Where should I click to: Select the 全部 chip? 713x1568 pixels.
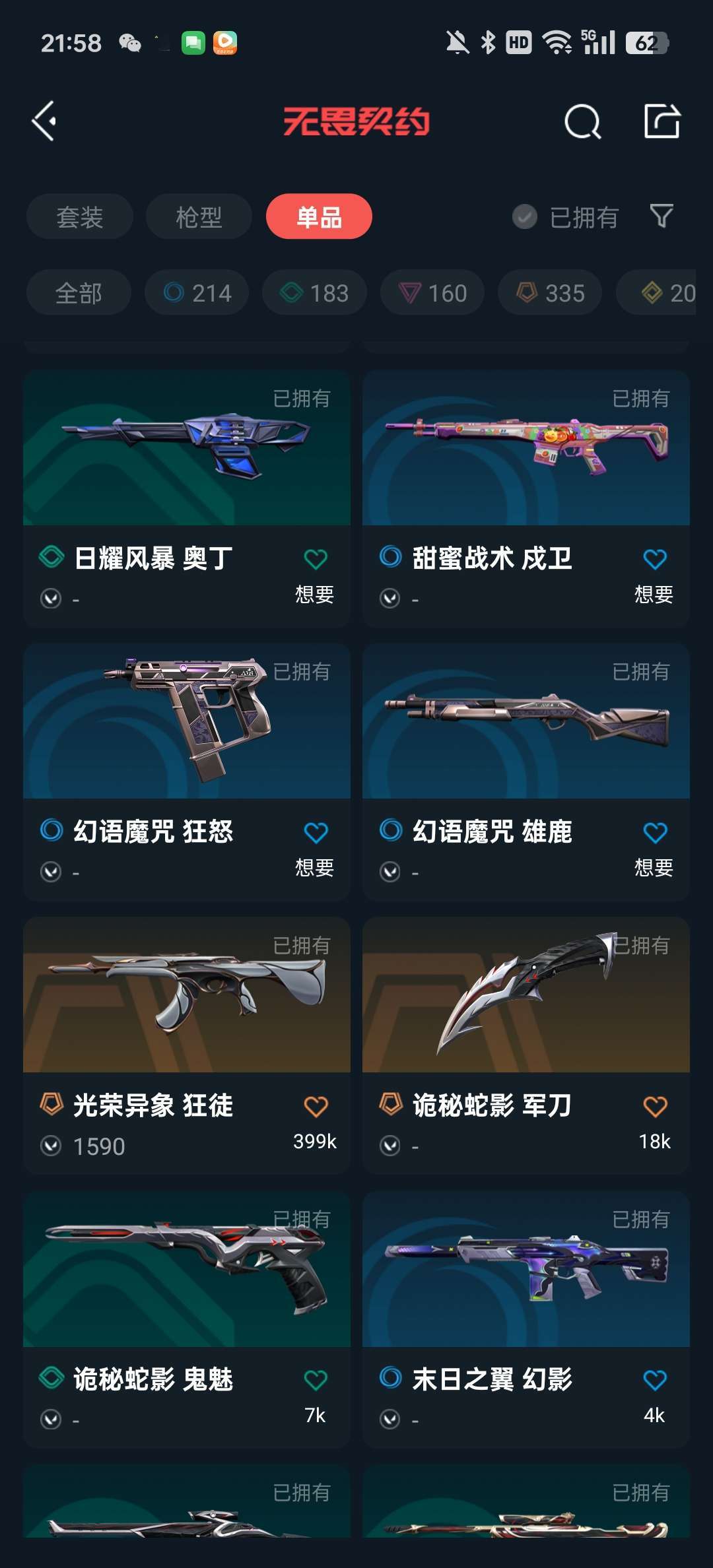tap(79, 292)
